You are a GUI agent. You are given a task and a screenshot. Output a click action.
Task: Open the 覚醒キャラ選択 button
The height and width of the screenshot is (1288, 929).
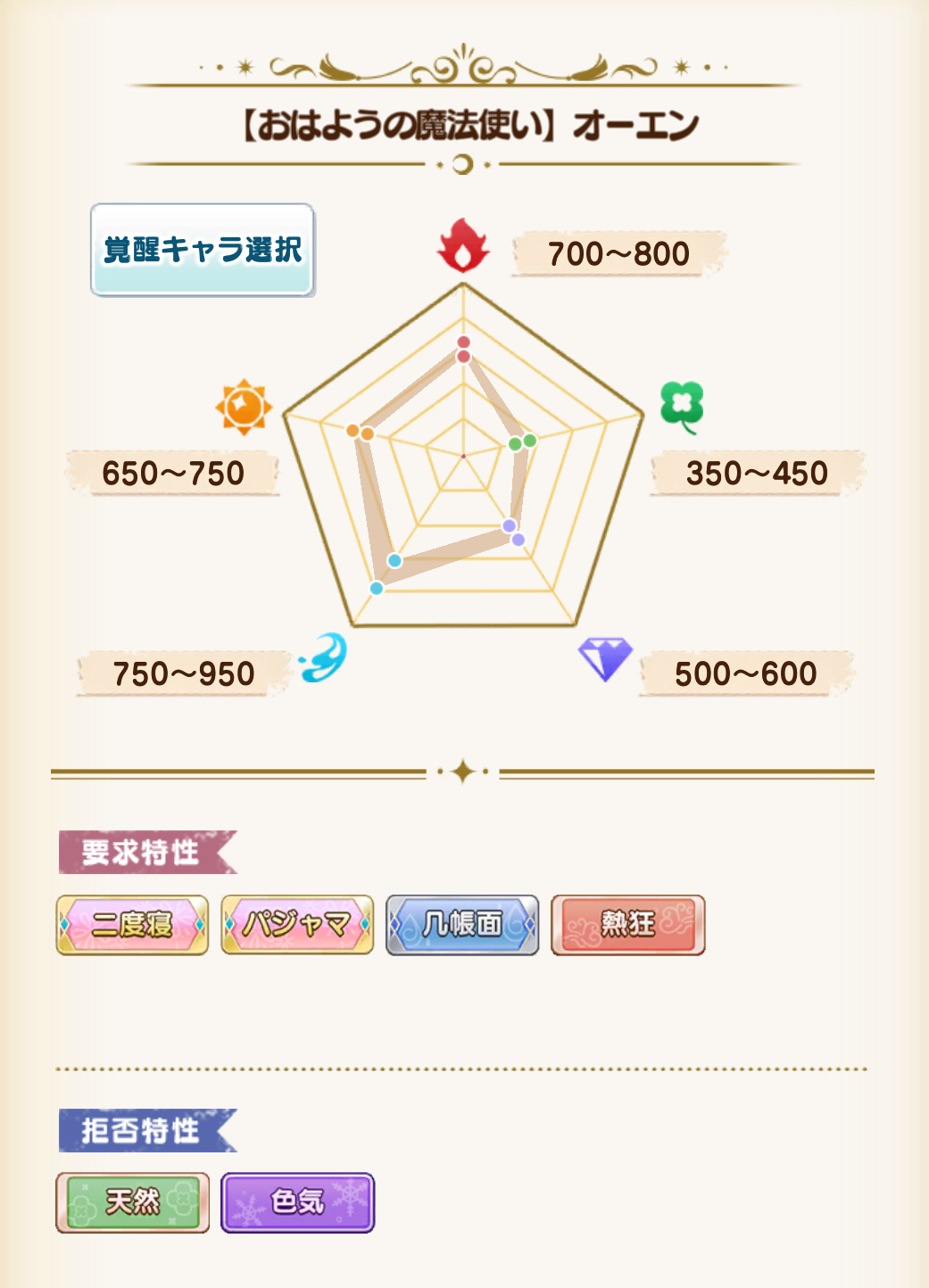click(x=203, y=250)
